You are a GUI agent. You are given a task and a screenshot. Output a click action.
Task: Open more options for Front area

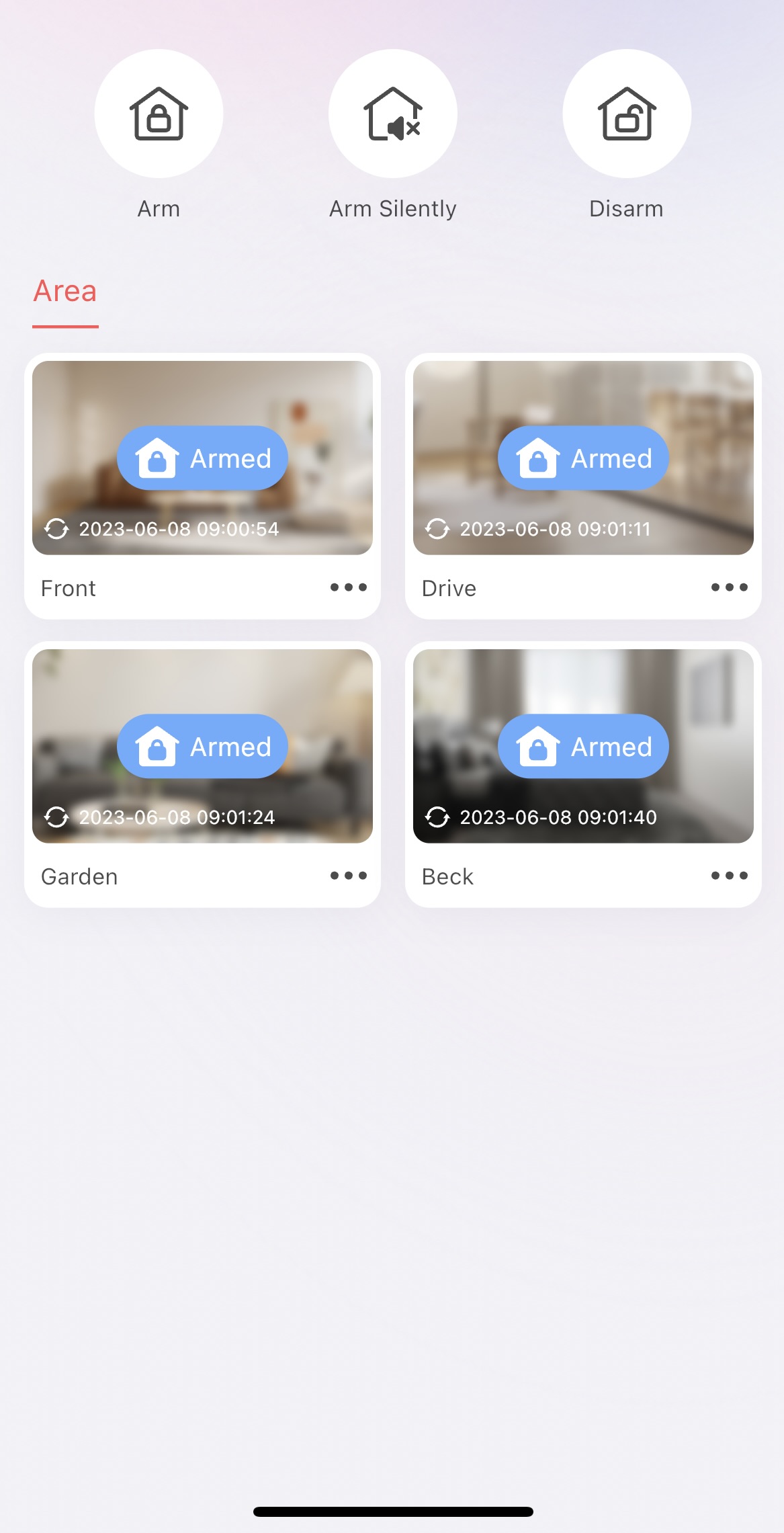348,587
